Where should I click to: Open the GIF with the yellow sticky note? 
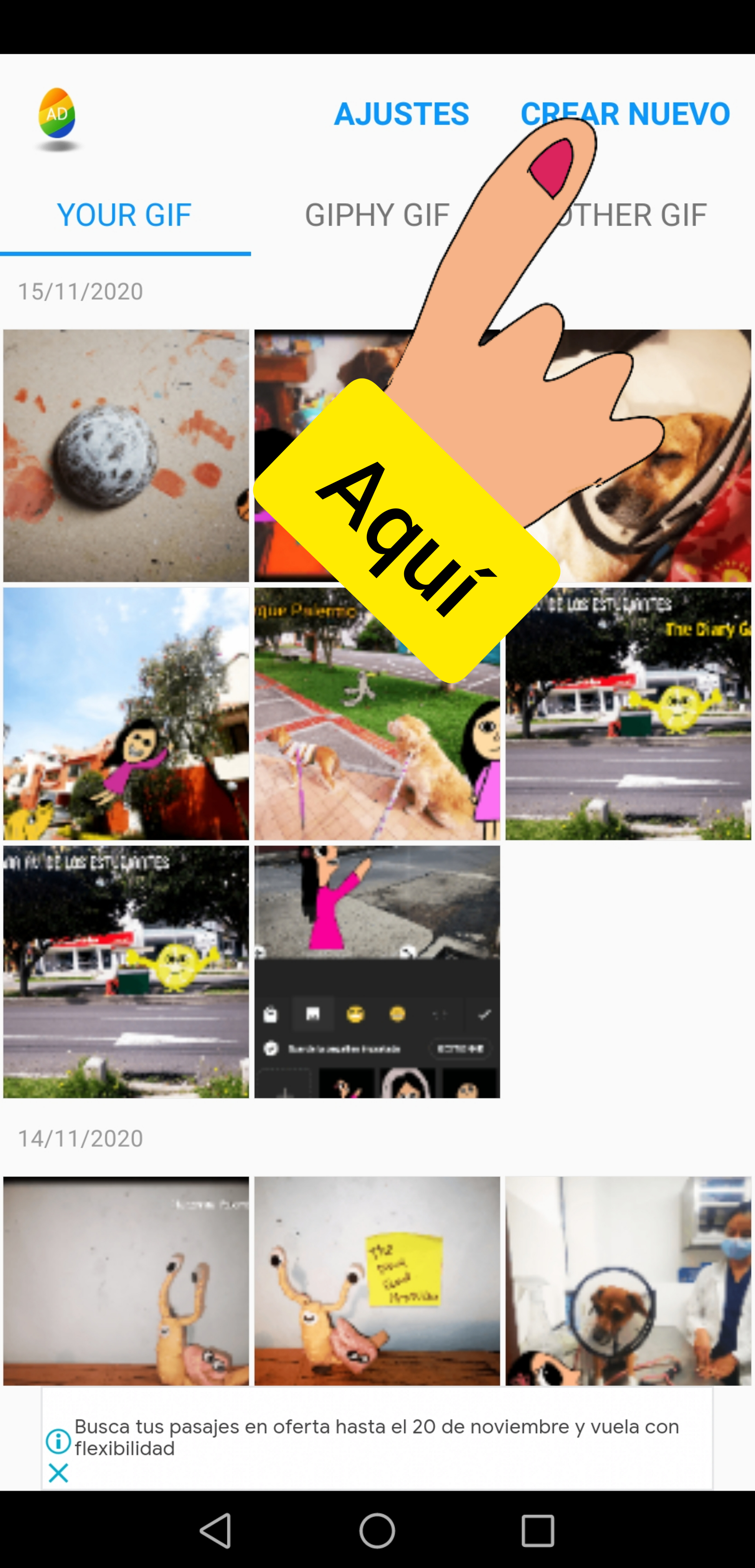(x=377, y=1281)
